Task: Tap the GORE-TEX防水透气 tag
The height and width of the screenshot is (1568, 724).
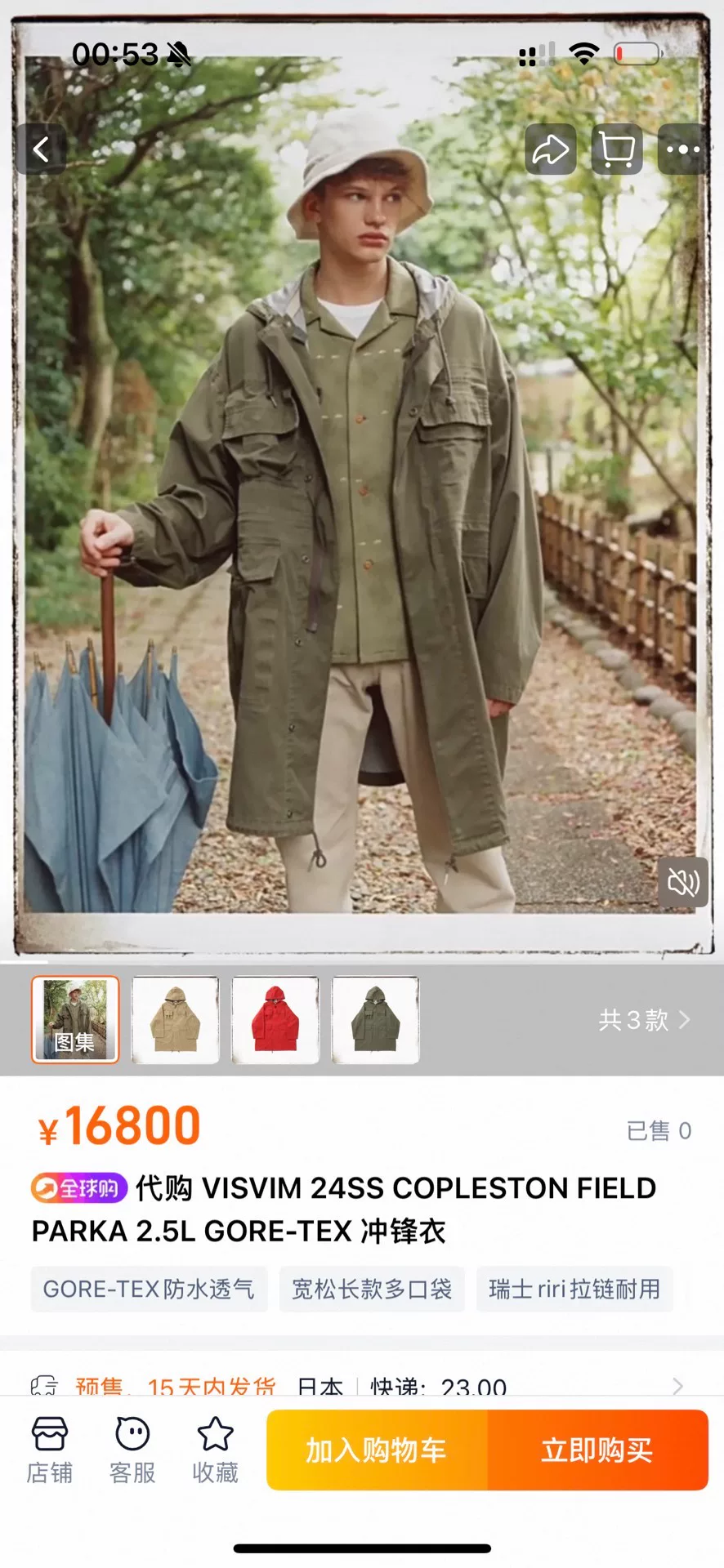Action: 149,1289
